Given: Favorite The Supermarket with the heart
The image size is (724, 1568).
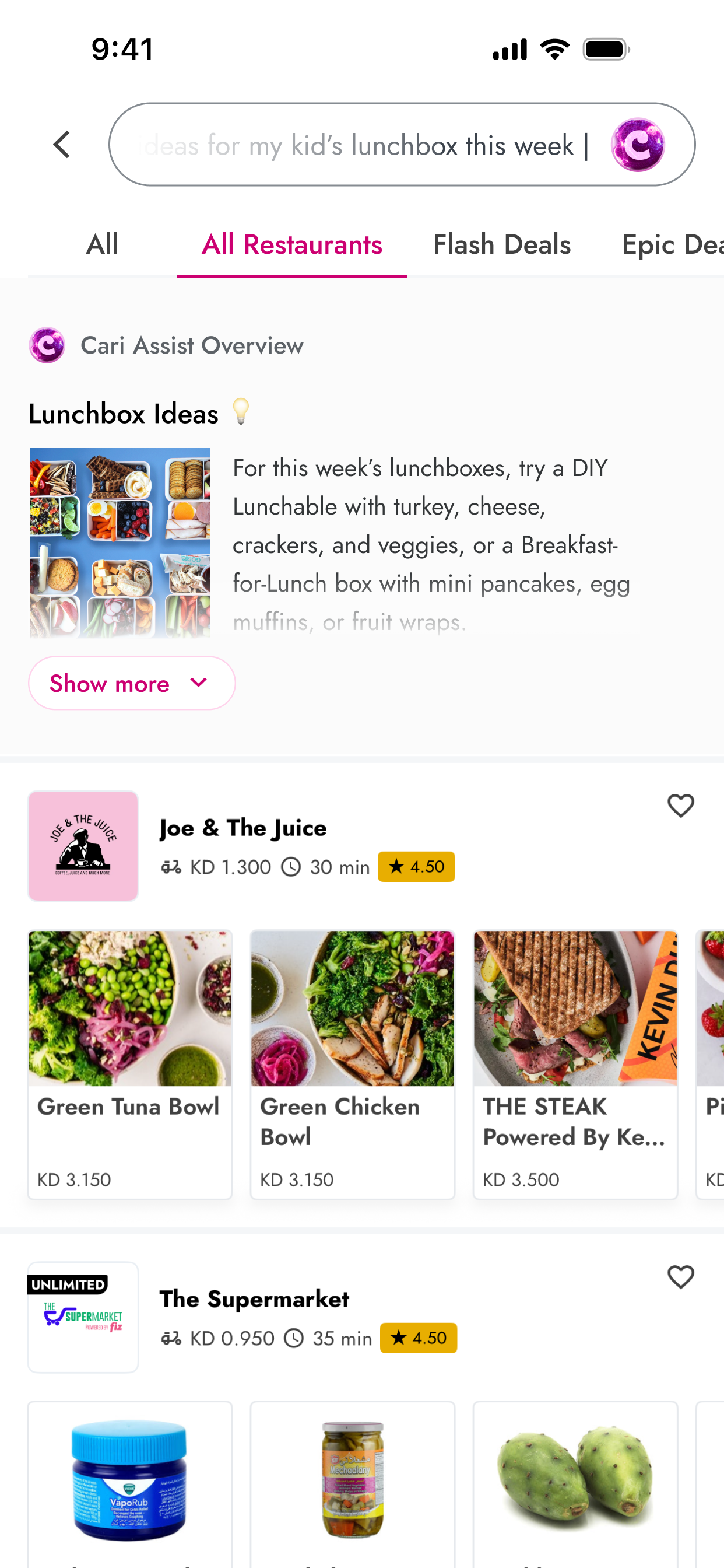Looking at the screenshot, I should tap(680, 1277).
